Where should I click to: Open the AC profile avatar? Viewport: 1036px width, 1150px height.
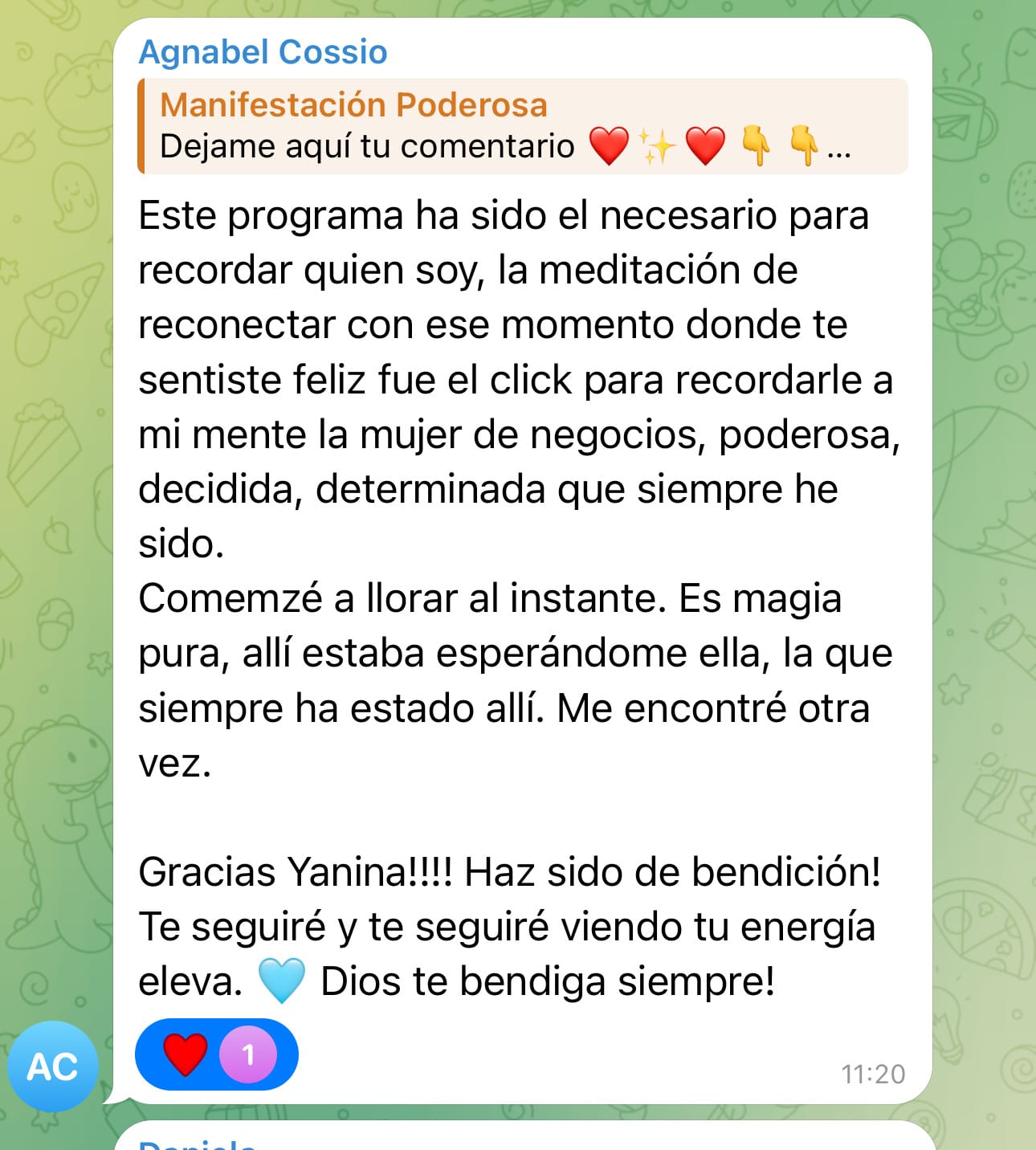[x=53, y=1066]
